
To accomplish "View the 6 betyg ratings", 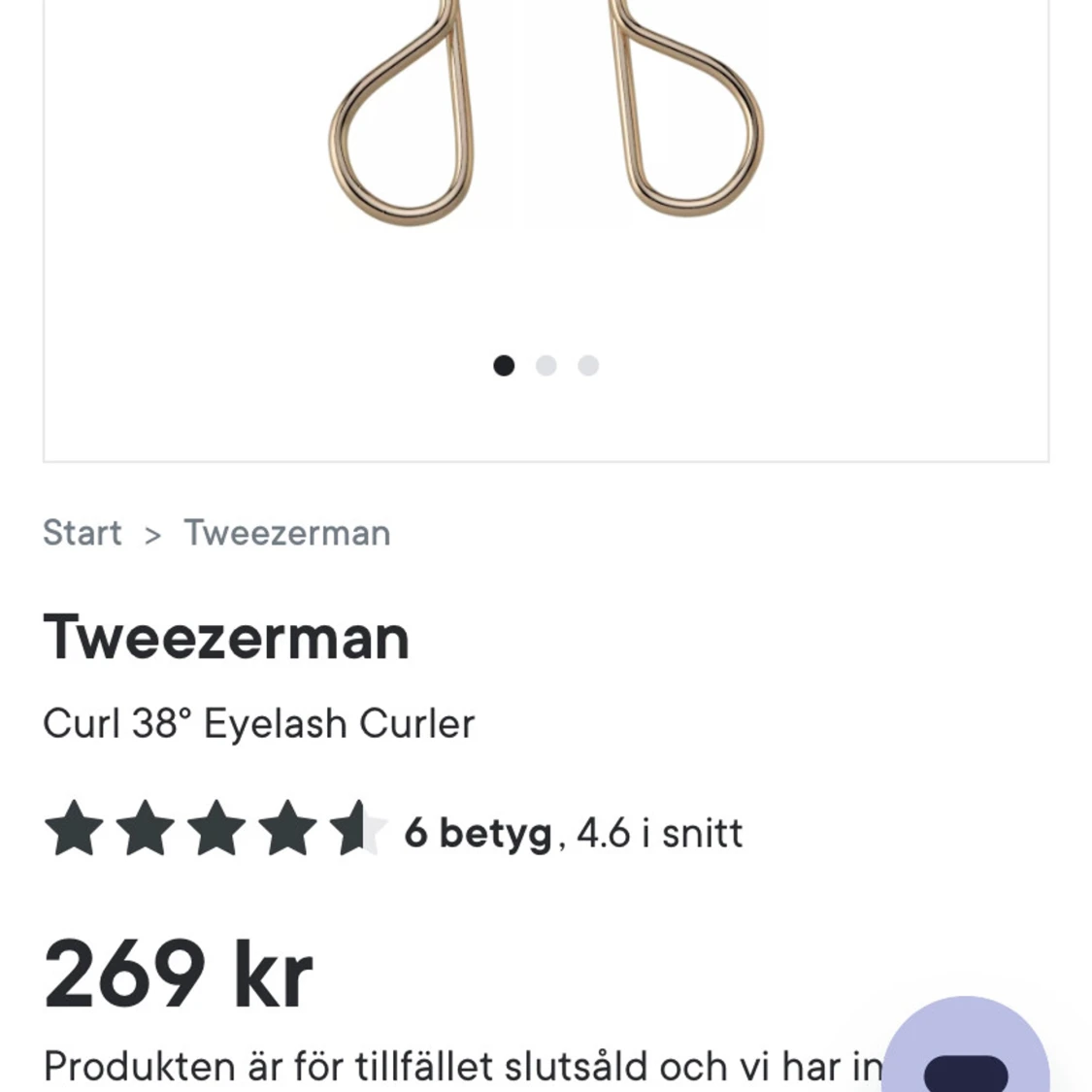I will tap(478, 833).
